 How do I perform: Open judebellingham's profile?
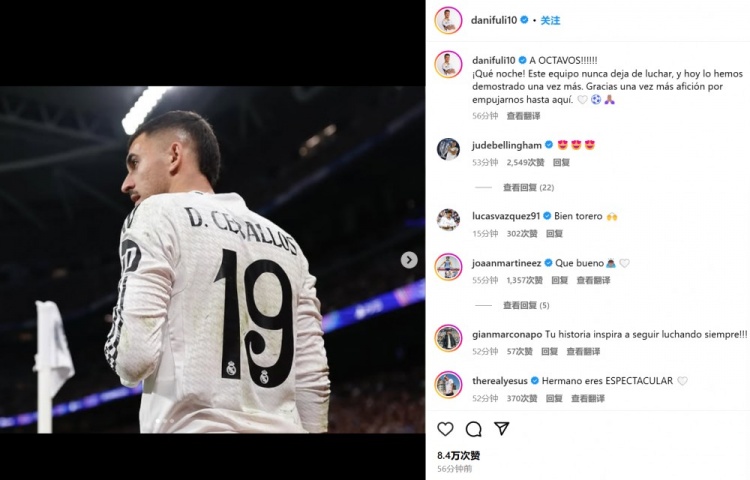pos(506,145)
